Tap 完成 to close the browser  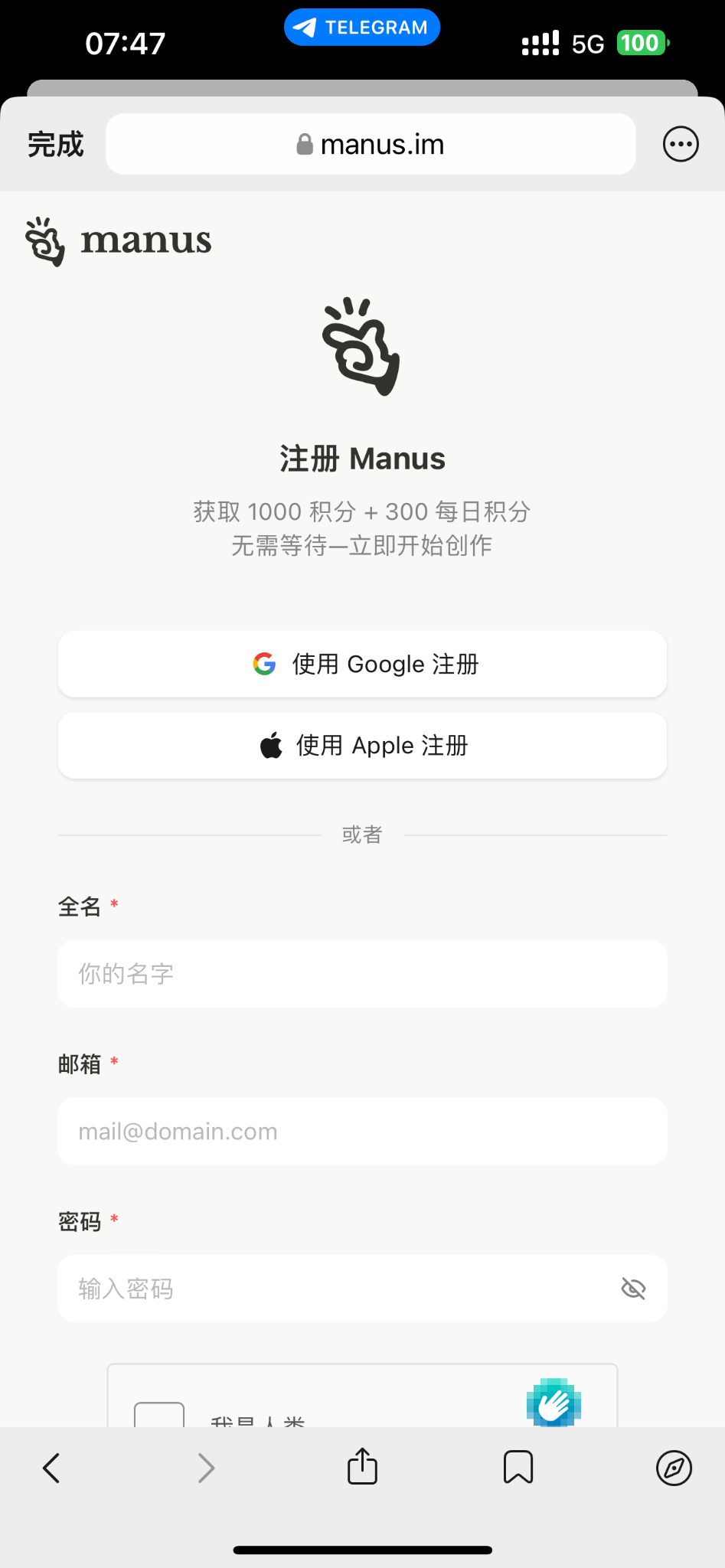56,145
